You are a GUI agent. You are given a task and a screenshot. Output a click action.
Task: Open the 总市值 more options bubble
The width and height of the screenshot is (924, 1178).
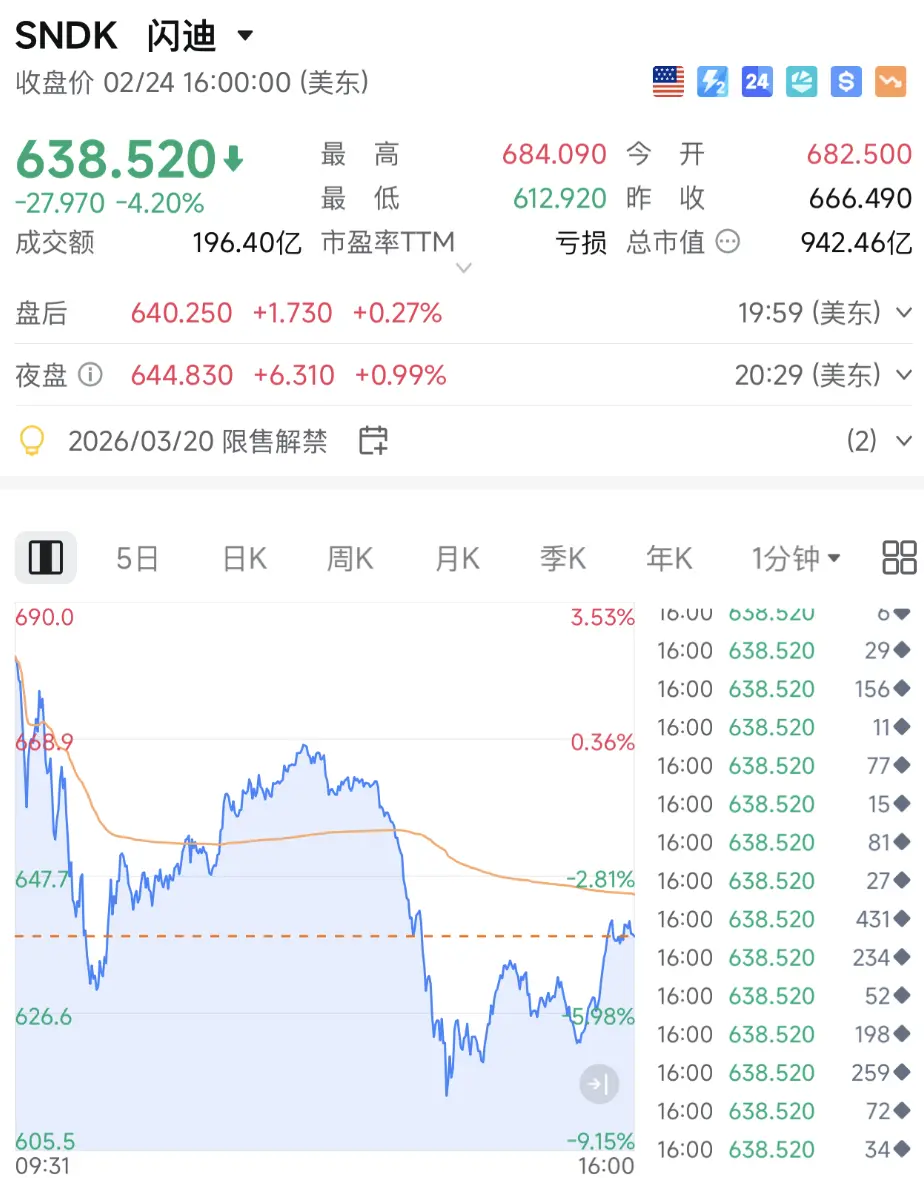pyautogui.click(x=729, y=241)
